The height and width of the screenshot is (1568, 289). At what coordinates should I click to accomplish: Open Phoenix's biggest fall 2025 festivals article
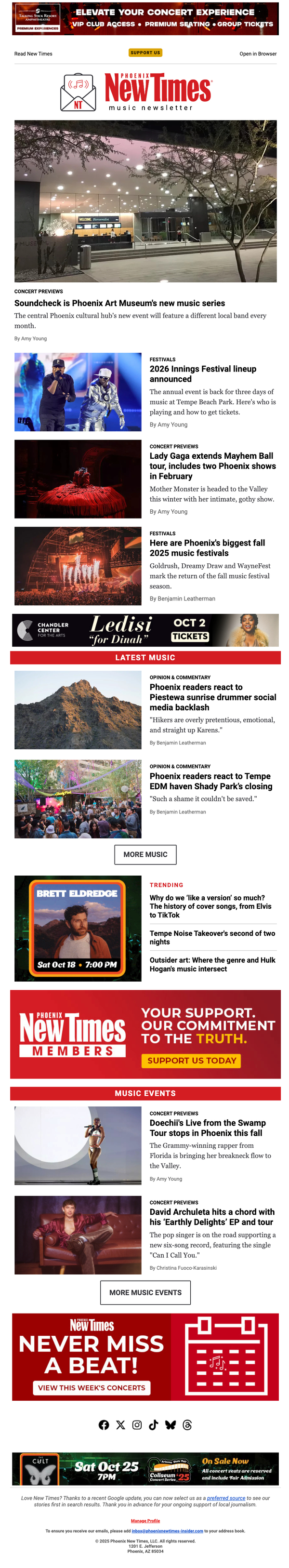pos(207,548)
